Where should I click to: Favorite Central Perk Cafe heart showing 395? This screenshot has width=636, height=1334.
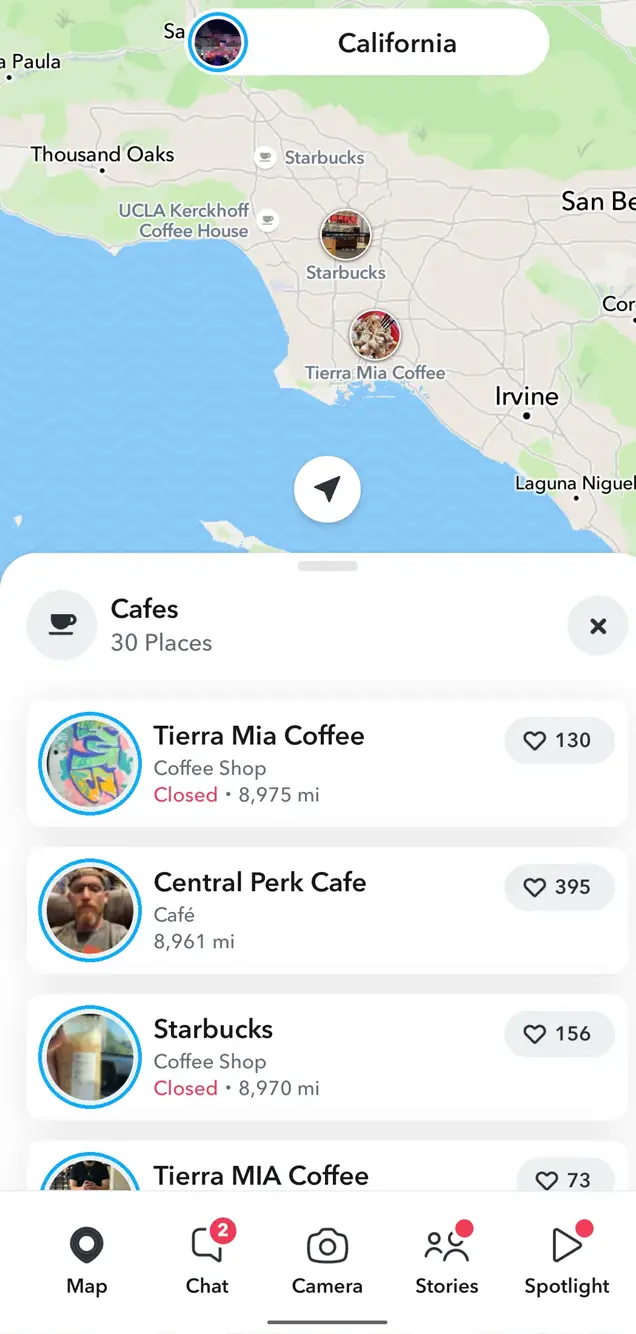pos(559,887)
